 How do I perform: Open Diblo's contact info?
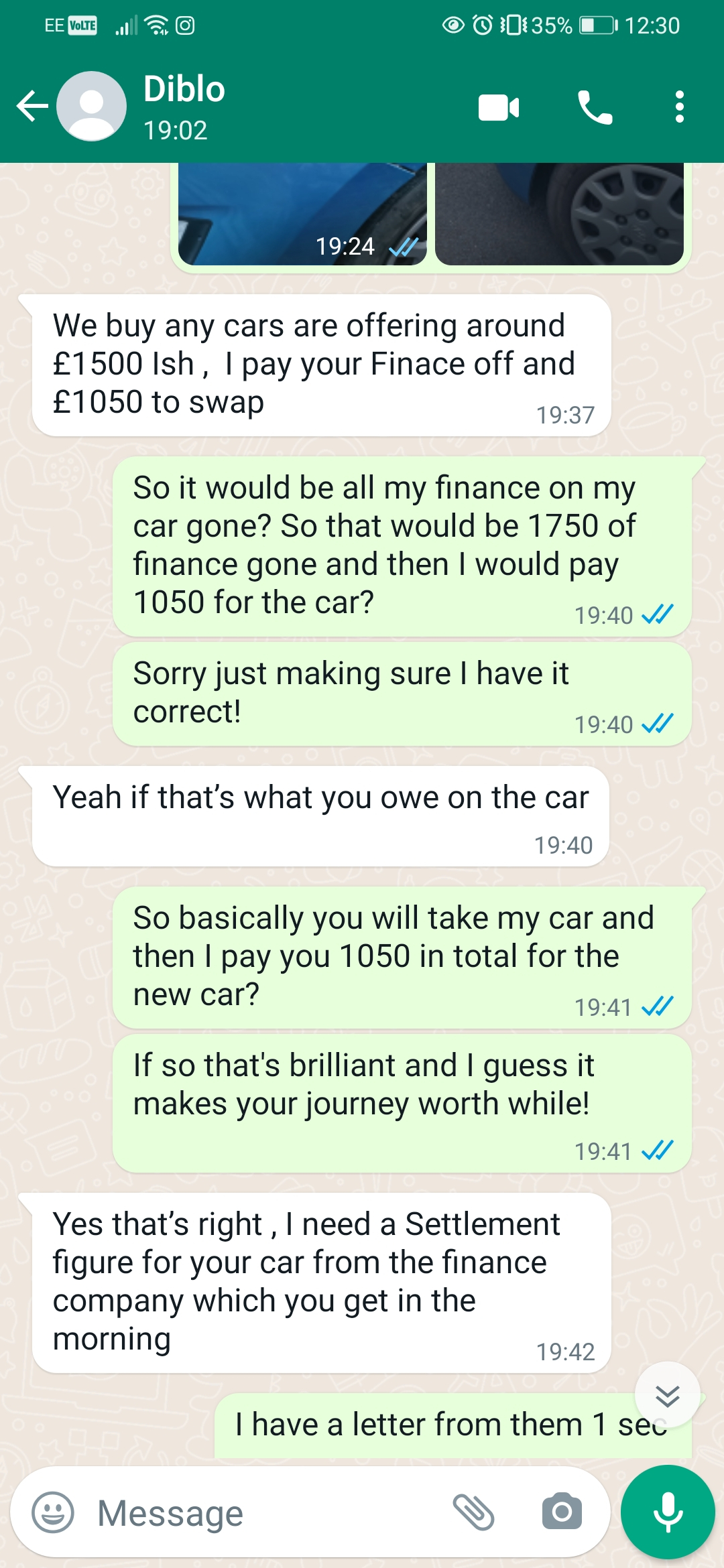click(184, 106)
